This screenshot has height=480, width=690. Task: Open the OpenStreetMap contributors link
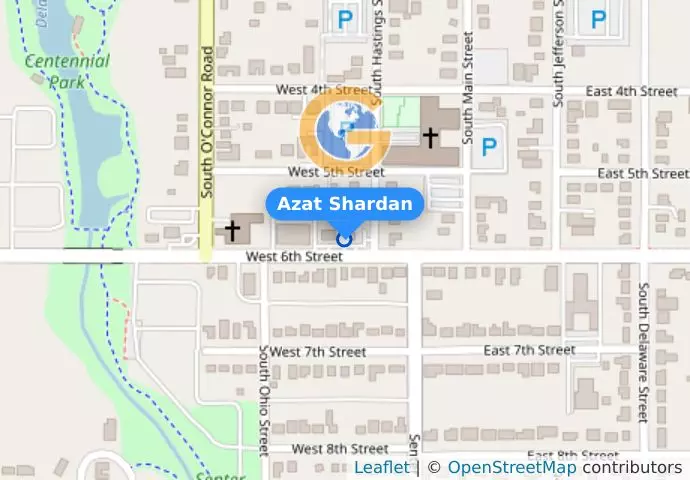(511, 468)
